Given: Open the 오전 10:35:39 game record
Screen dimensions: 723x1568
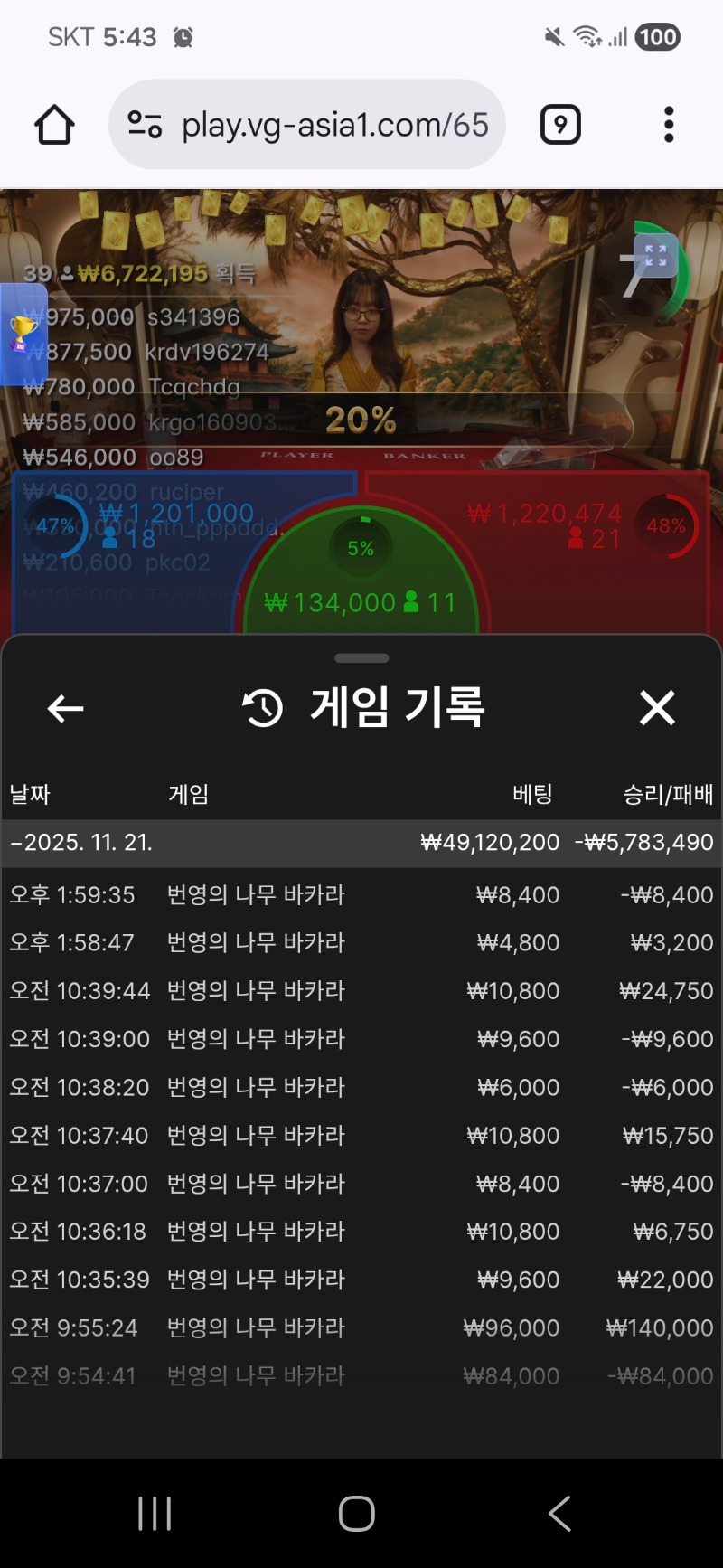Looking at the screenshot, I should click(x=361, y=1280).
